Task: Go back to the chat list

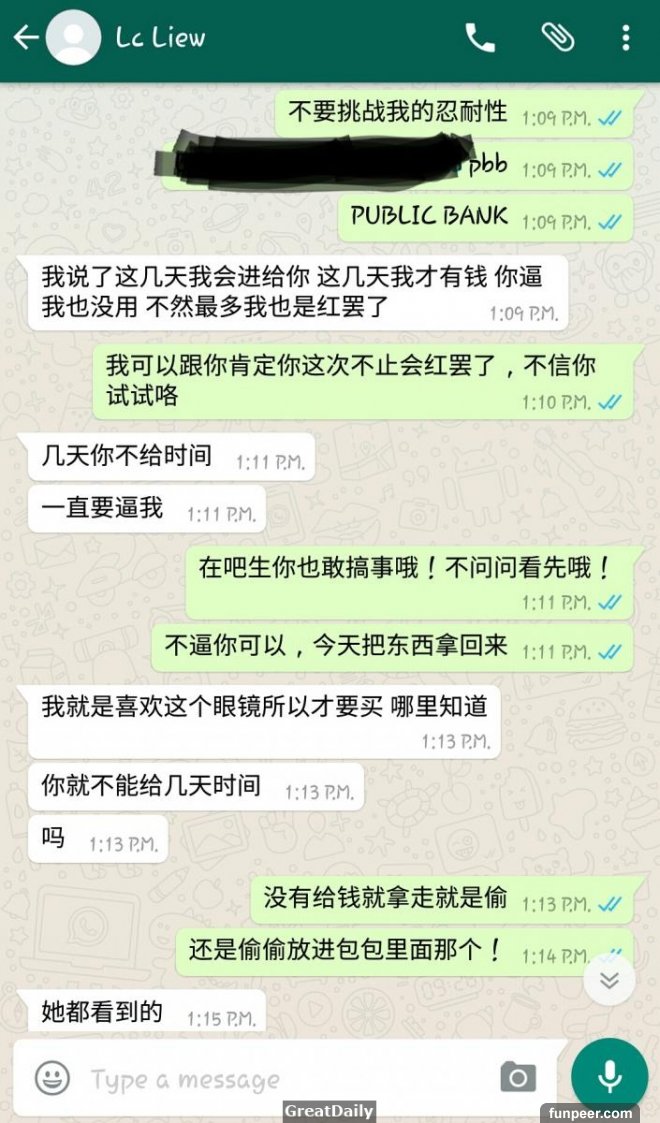Action: pyautogui.click(x=25, y=39)
